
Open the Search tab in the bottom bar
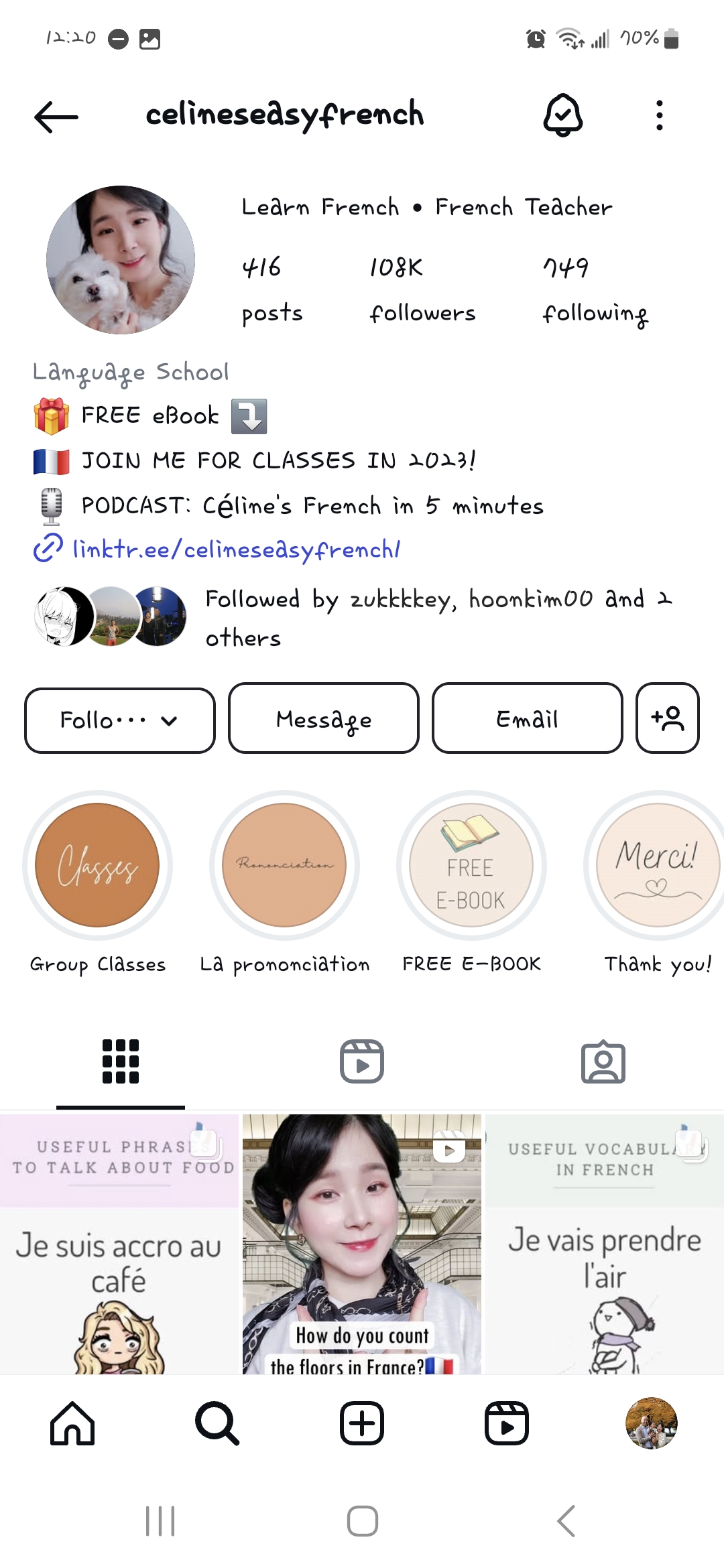(x=217, y=1423)
